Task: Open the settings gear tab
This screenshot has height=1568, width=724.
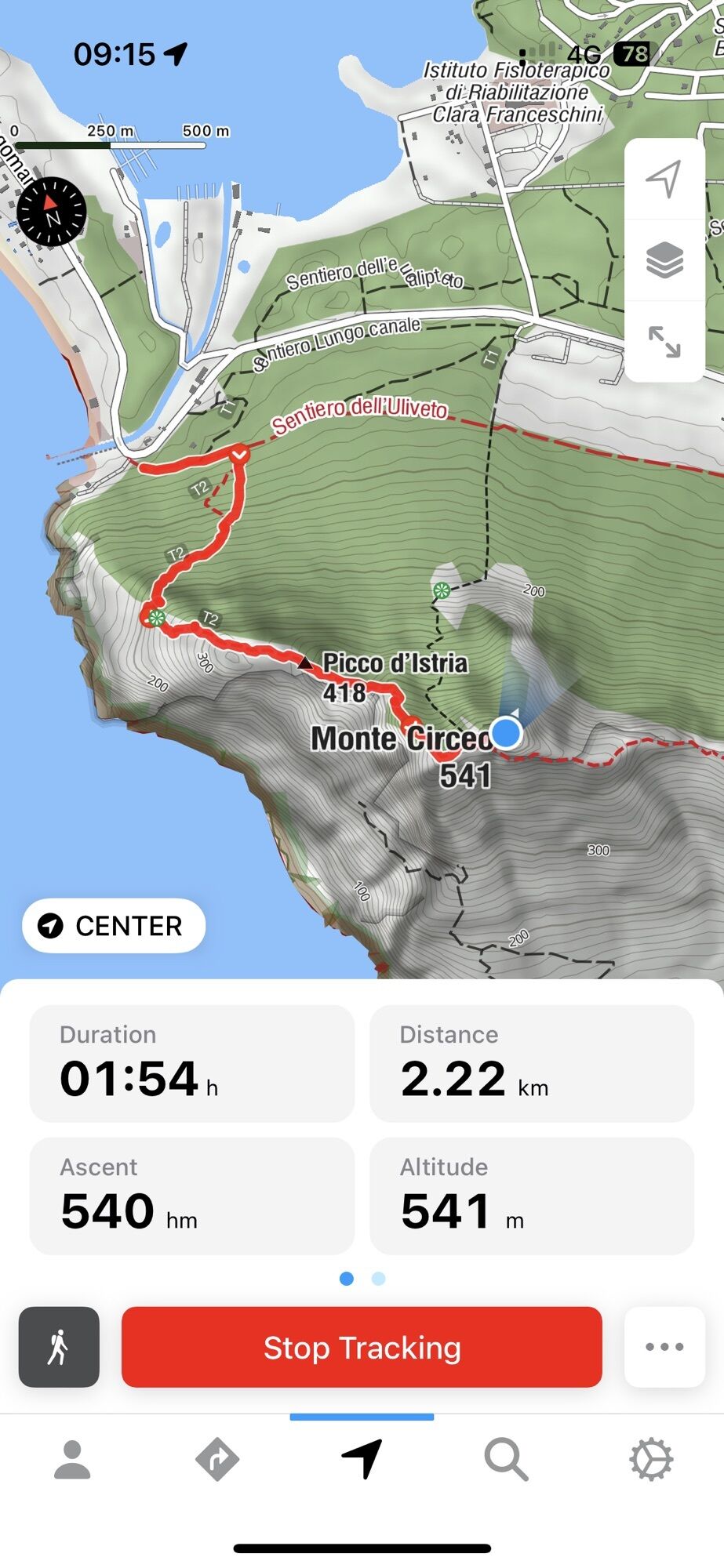Action: pos(651,1460)
